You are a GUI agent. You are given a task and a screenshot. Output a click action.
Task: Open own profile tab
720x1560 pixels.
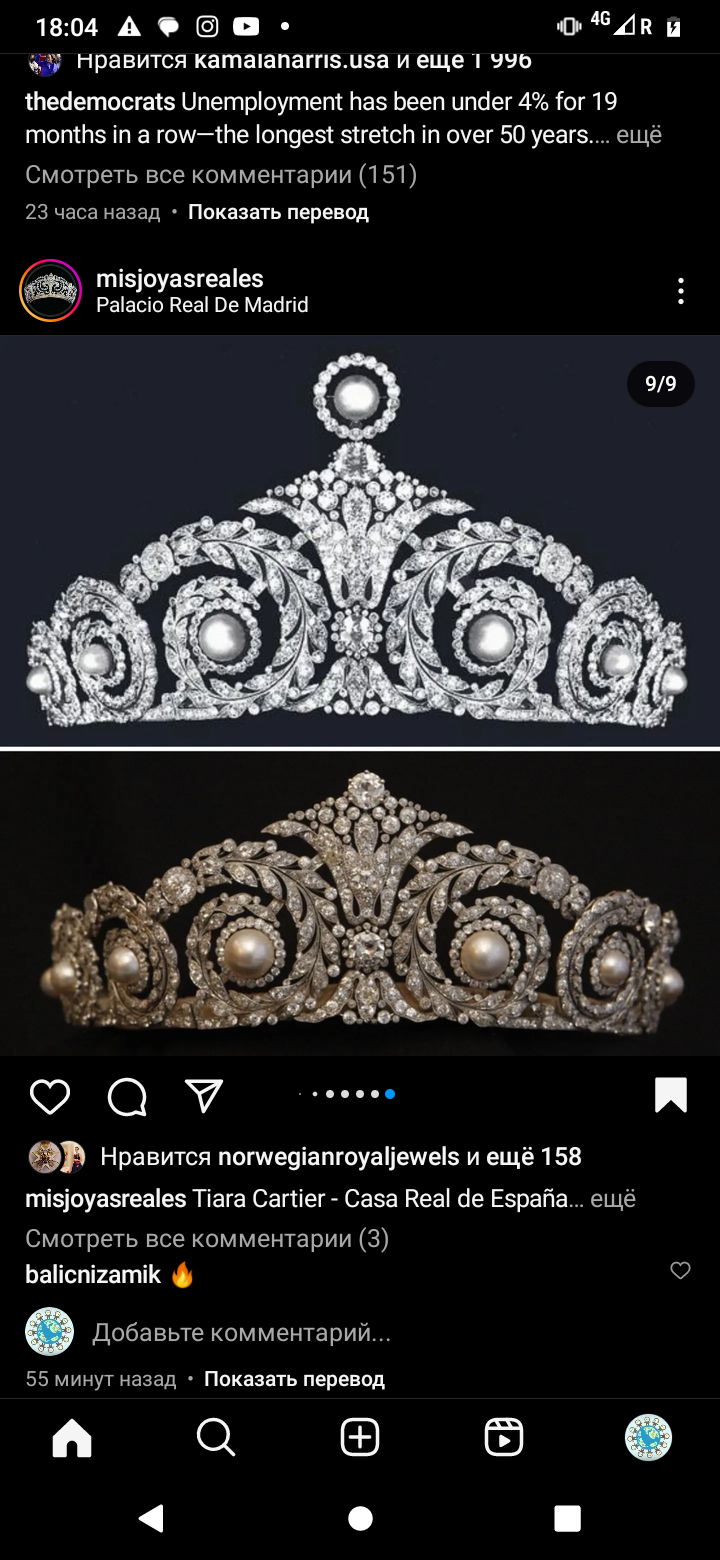[648, 1438]
